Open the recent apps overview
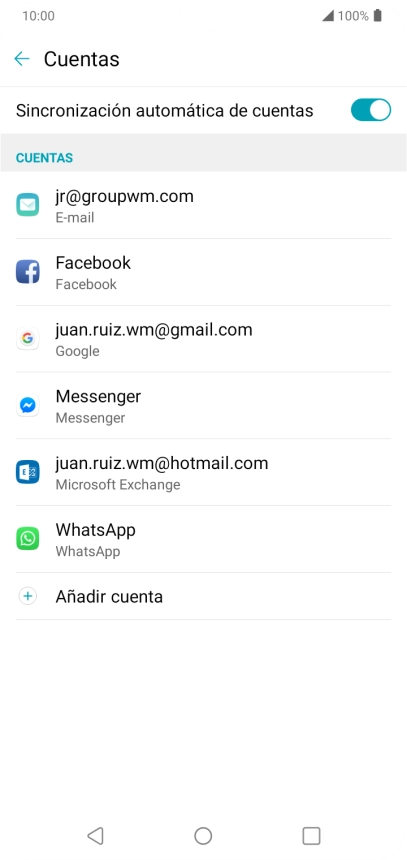 [x=311, y=836]
